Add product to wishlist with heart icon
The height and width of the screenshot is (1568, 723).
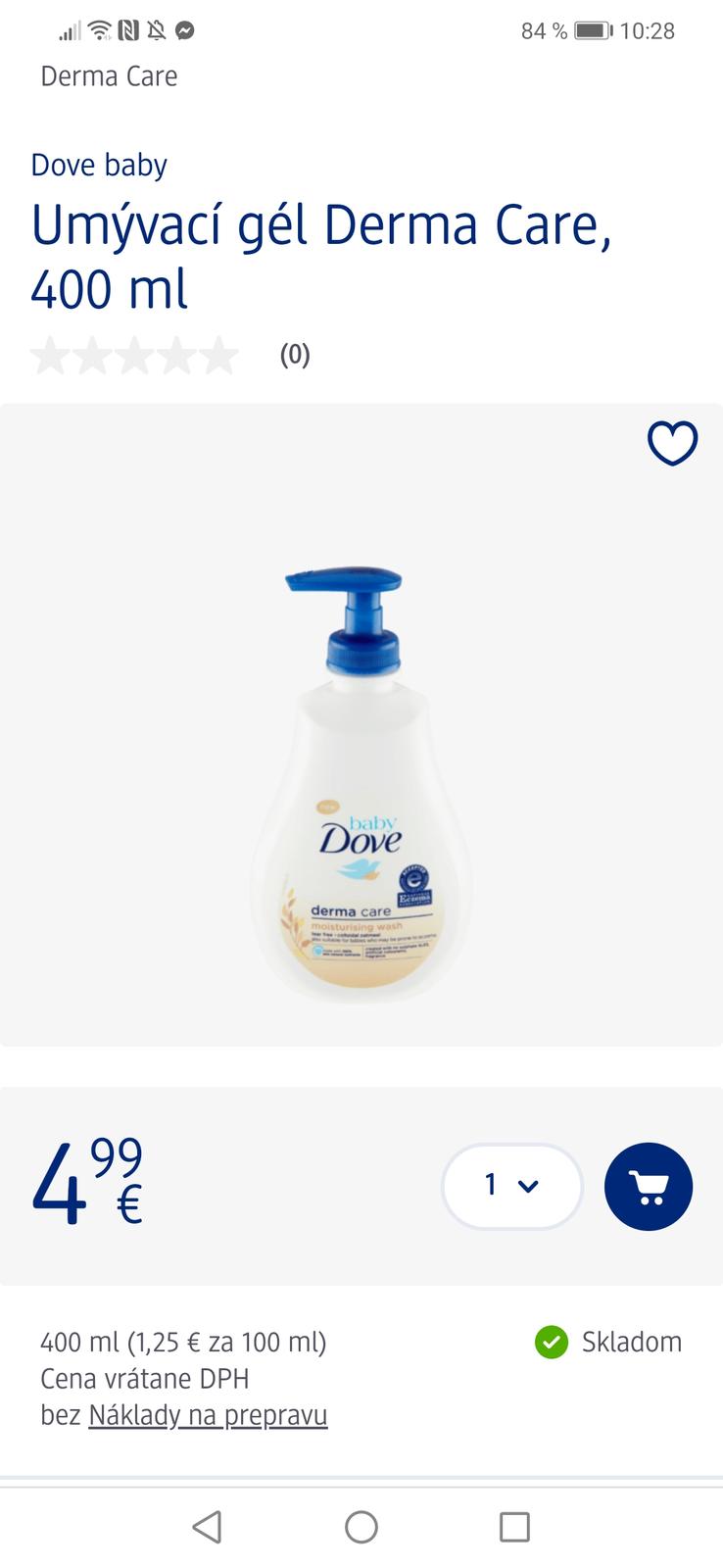coord(672,443)
